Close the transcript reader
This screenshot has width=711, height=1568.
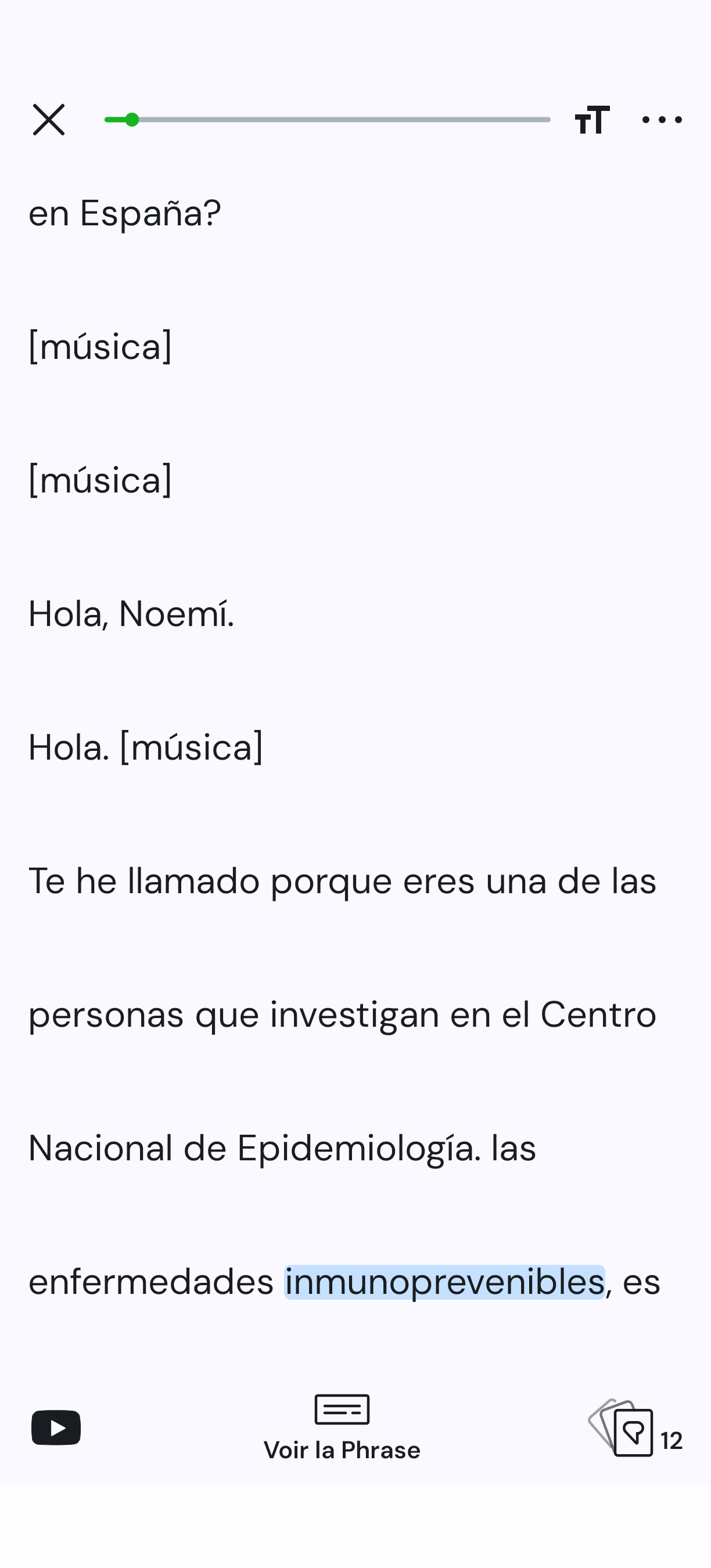[x=49, y=119]
